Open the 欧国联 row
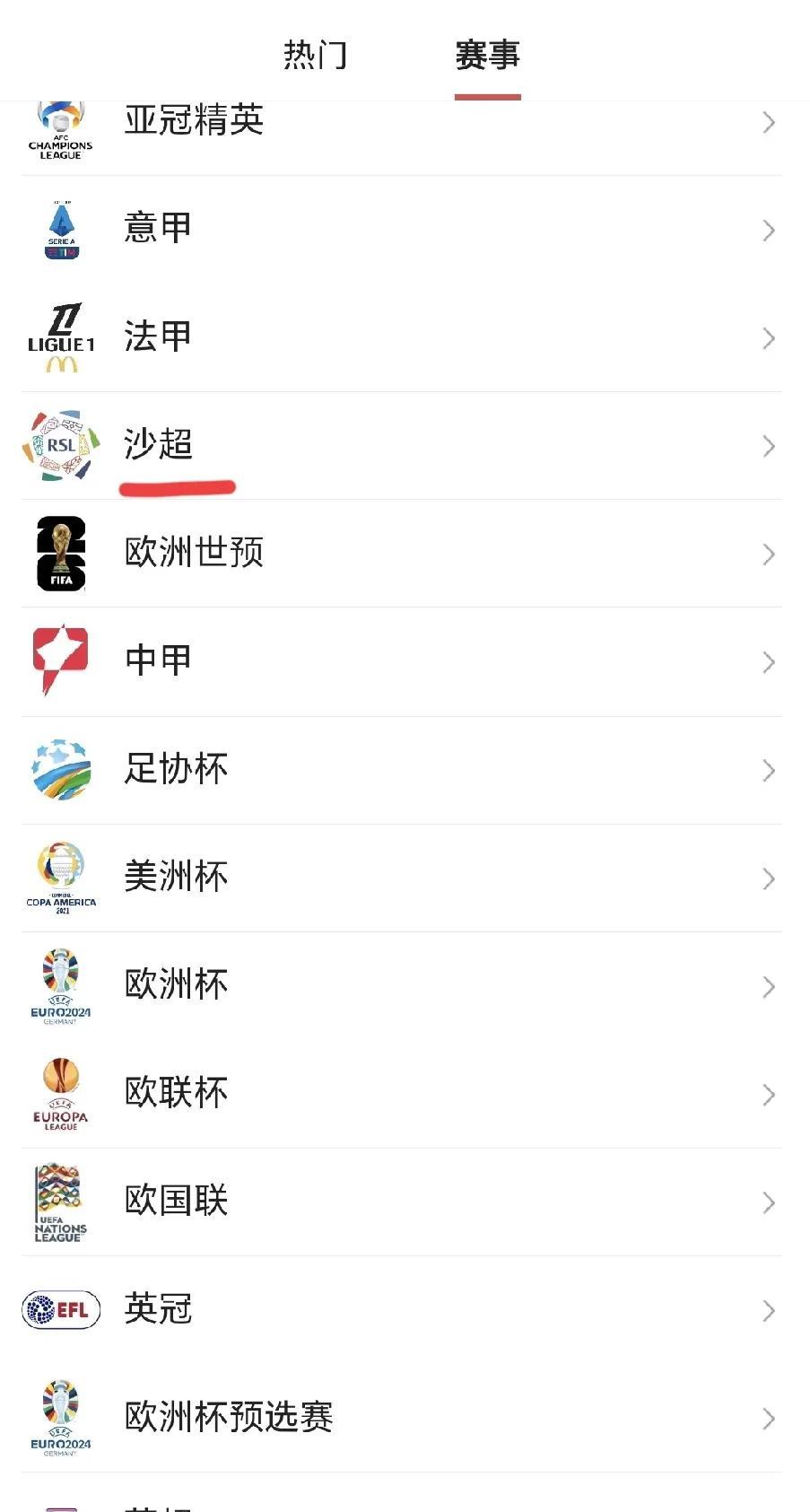Viewport: 810px width, 1512px height. click(x=402, y=1202)
